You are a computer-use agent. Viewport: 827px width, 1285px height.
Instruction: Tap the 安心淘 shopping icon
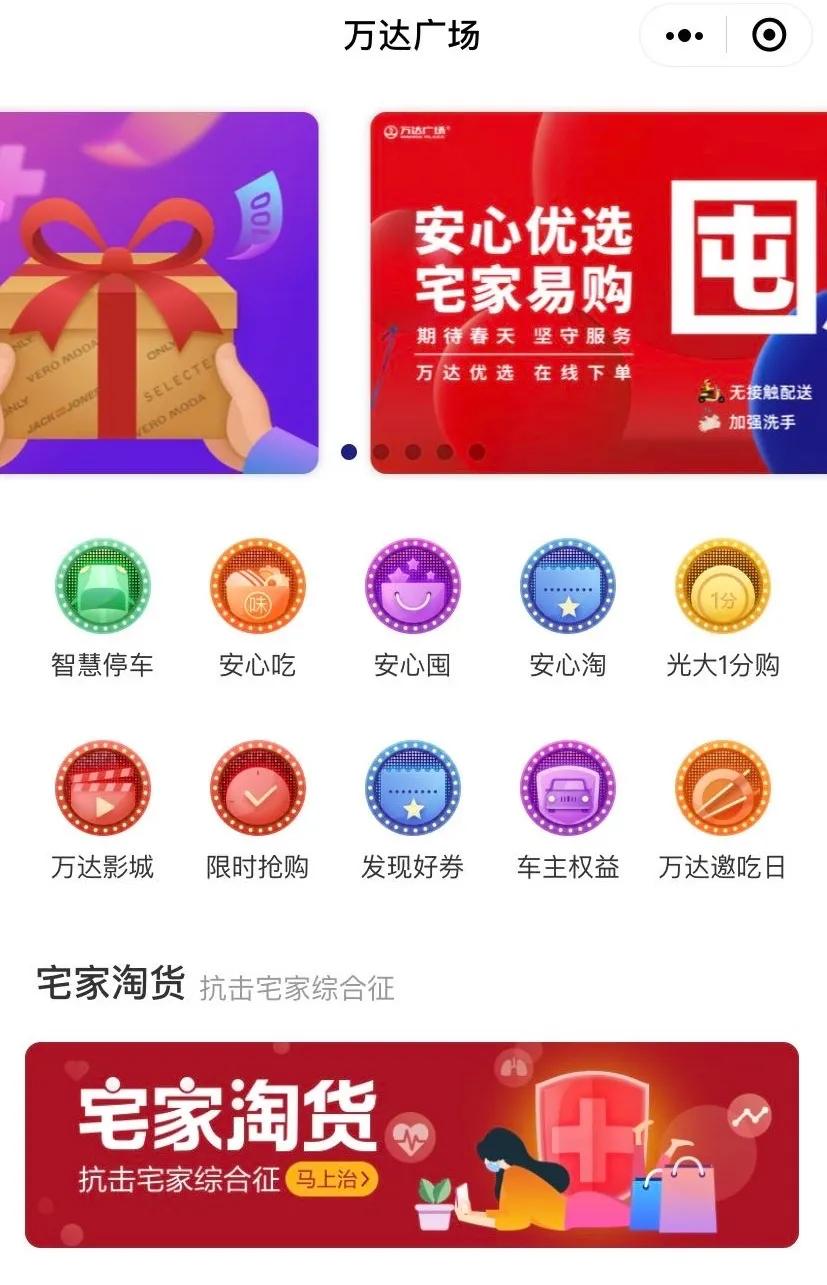click(567, 588)
